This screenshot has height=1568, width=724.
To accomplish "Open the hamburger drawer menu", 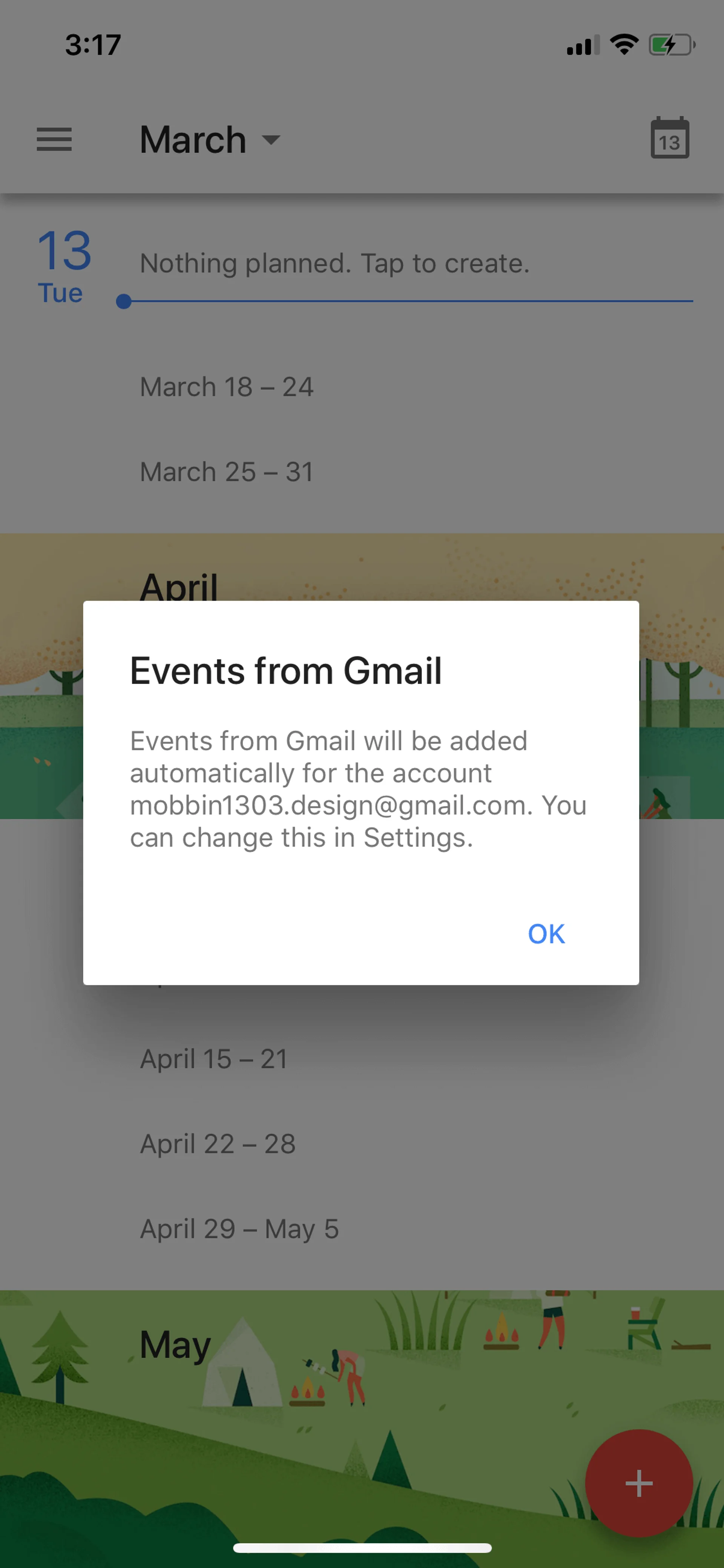I will click(54, 140).
